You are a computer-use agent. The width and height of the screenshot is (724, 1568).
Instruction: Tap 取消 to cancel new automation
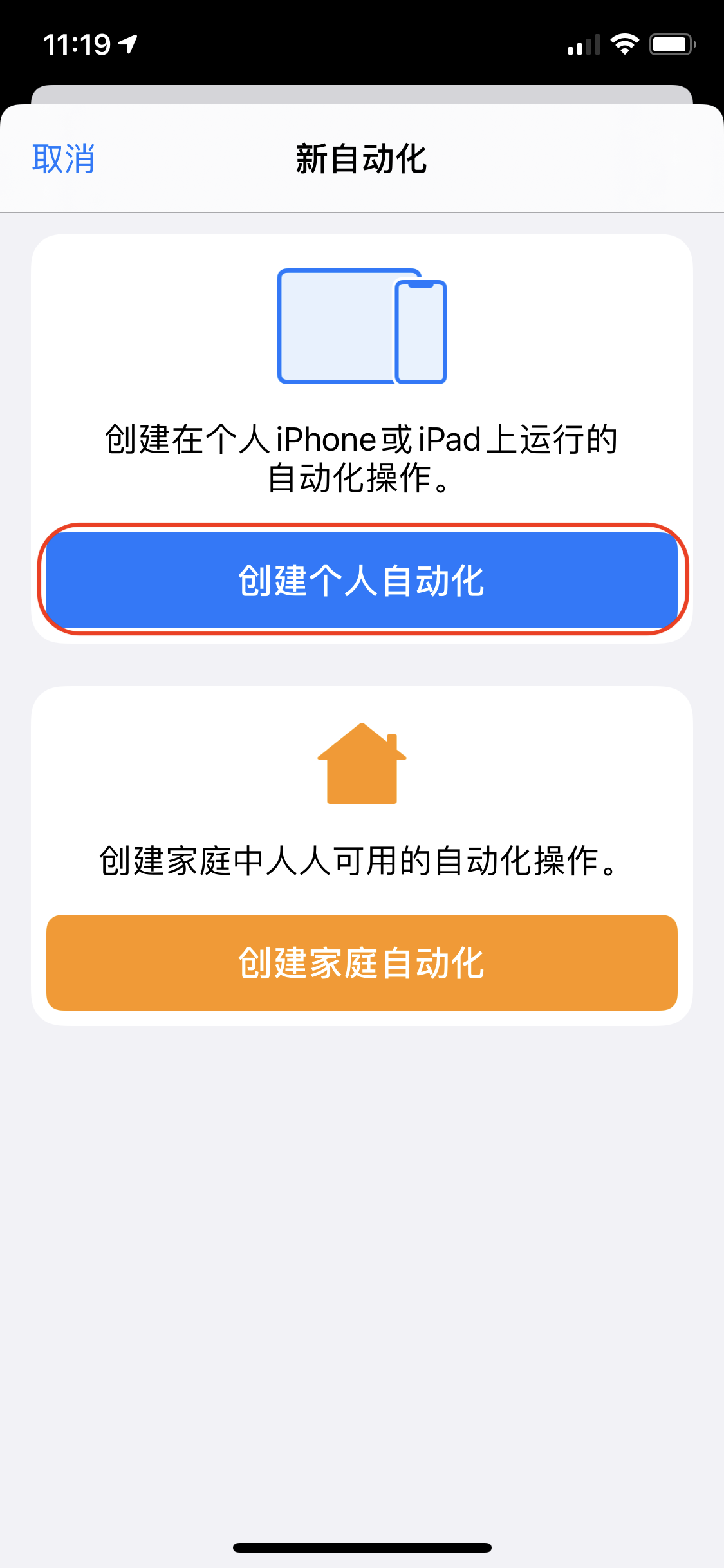[64, 158]
